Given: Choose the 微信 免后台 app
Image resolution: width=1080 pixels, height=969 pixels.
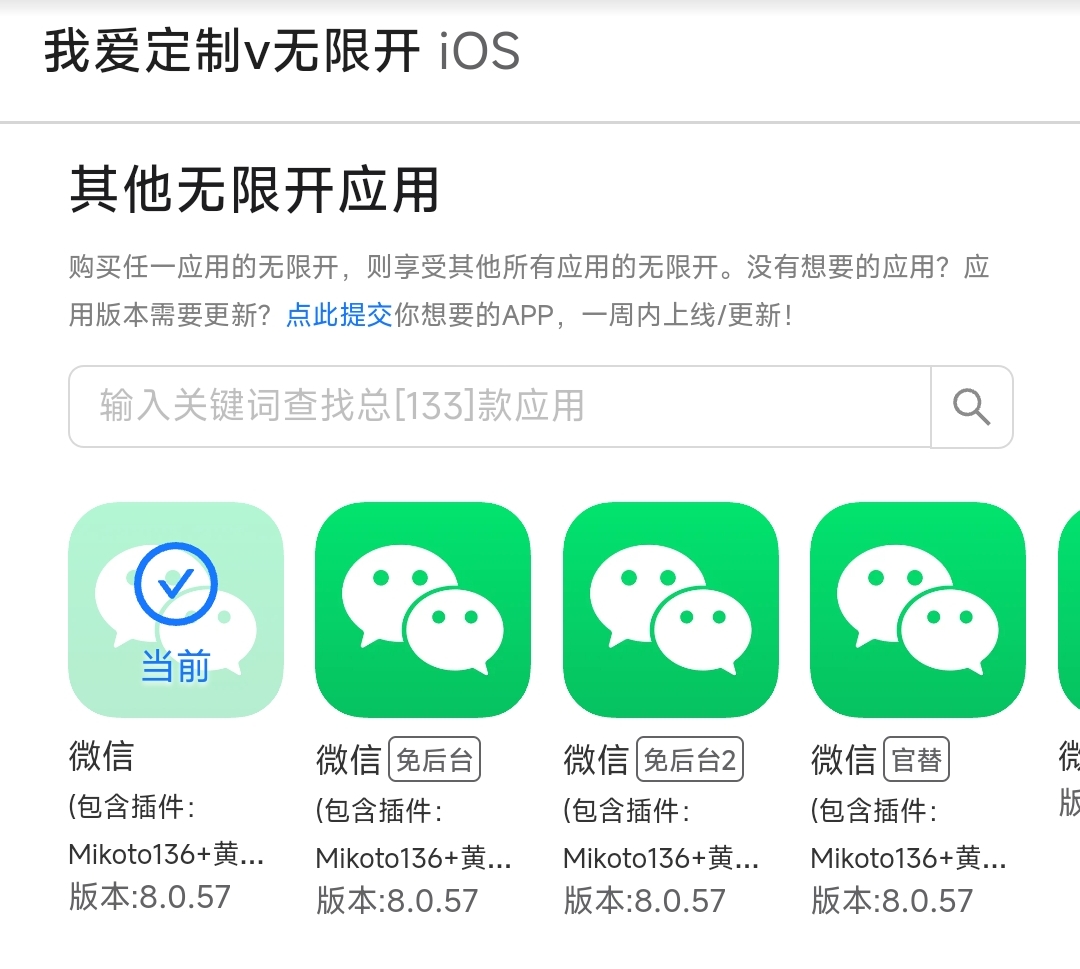Looking at the screenshot, I should point(422,610).
